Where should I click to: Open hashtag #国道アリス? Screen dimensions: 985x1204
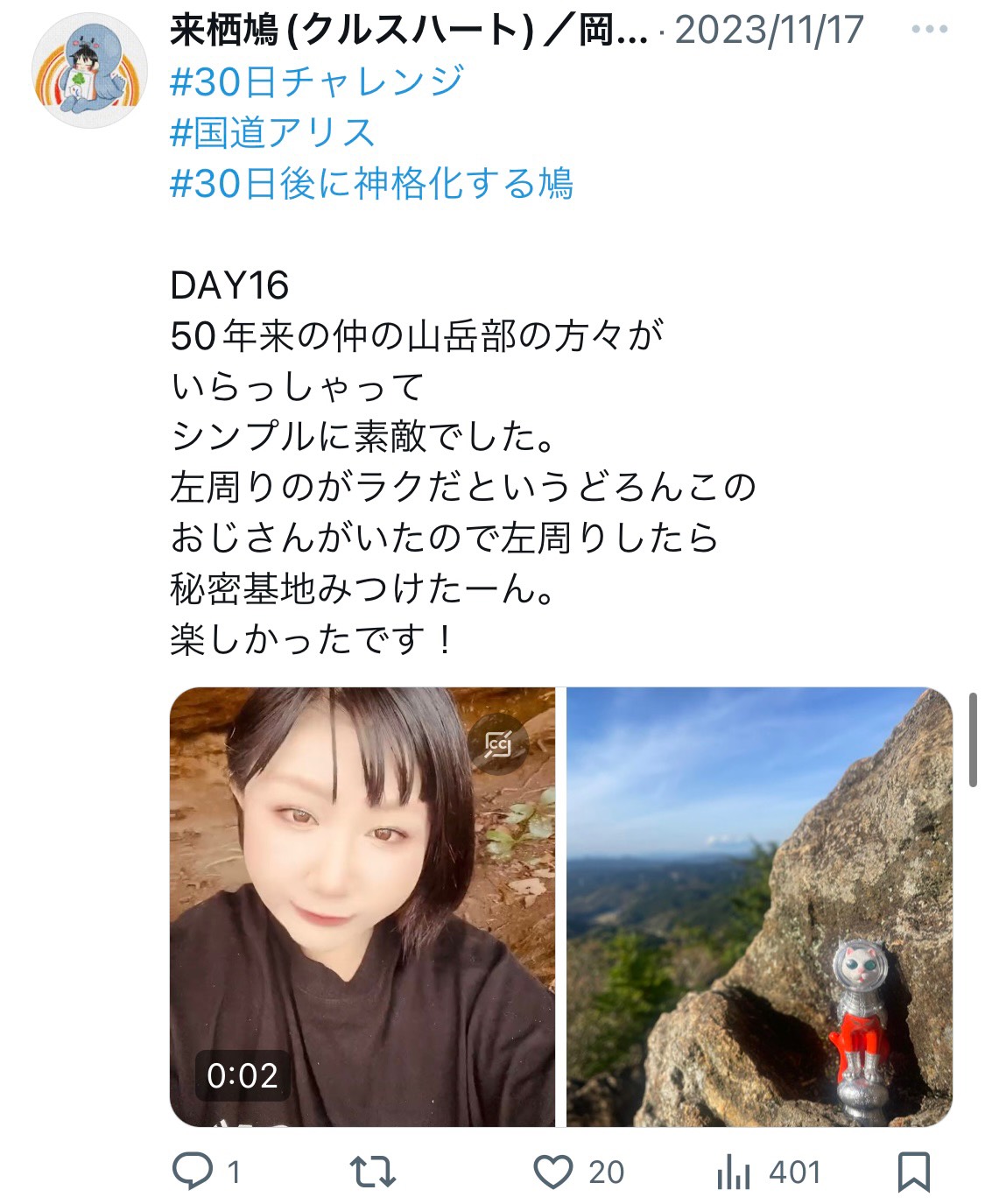click(272, 133)
